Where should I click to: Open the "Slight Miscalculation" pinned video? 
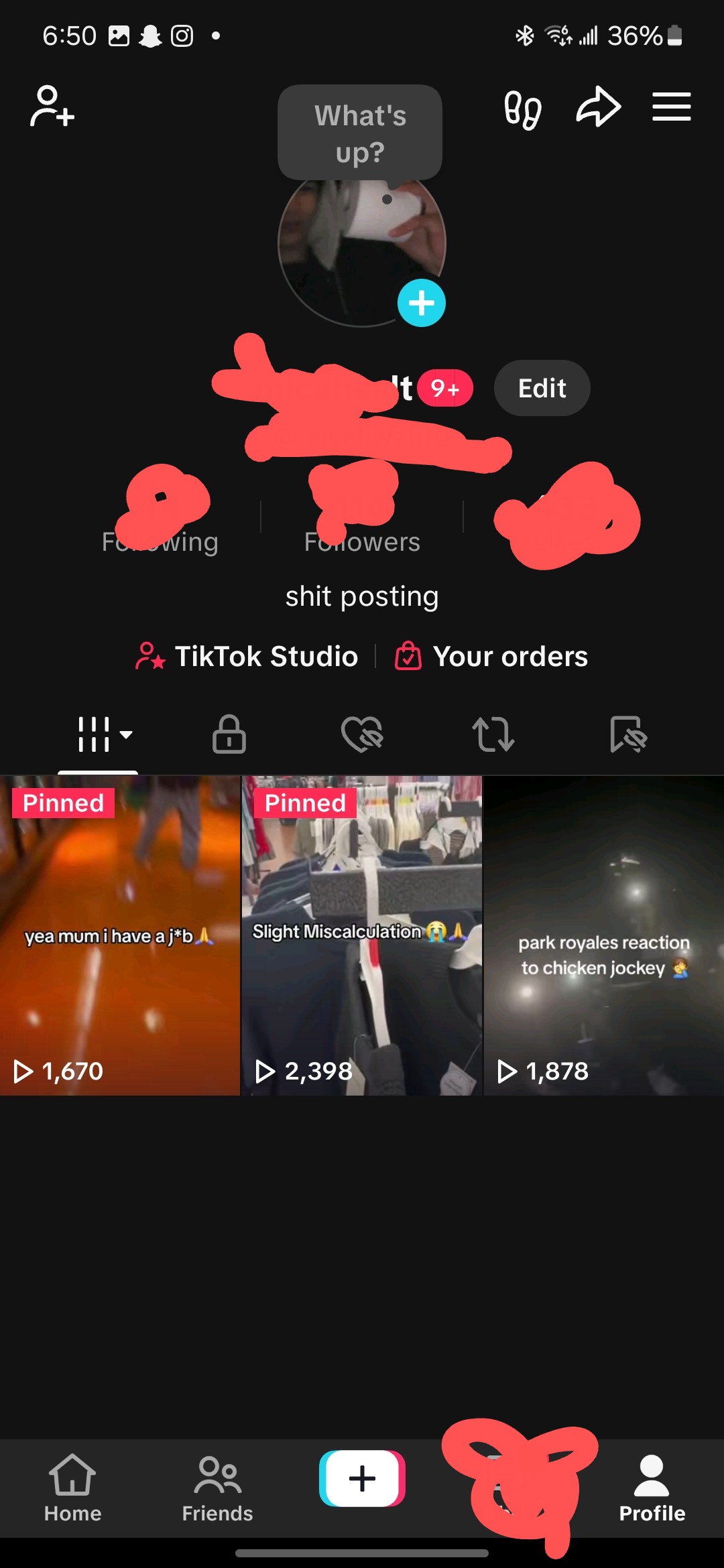[x=362, y=935]
